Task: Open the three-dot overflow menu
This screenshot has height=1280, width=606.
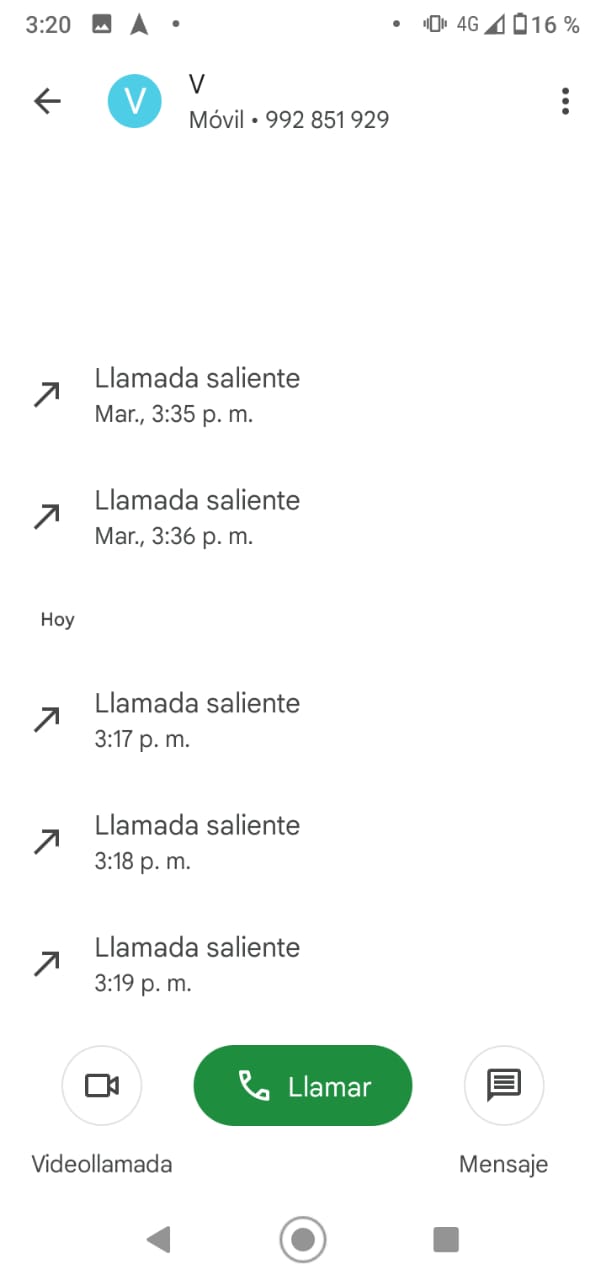Action: 566,101
